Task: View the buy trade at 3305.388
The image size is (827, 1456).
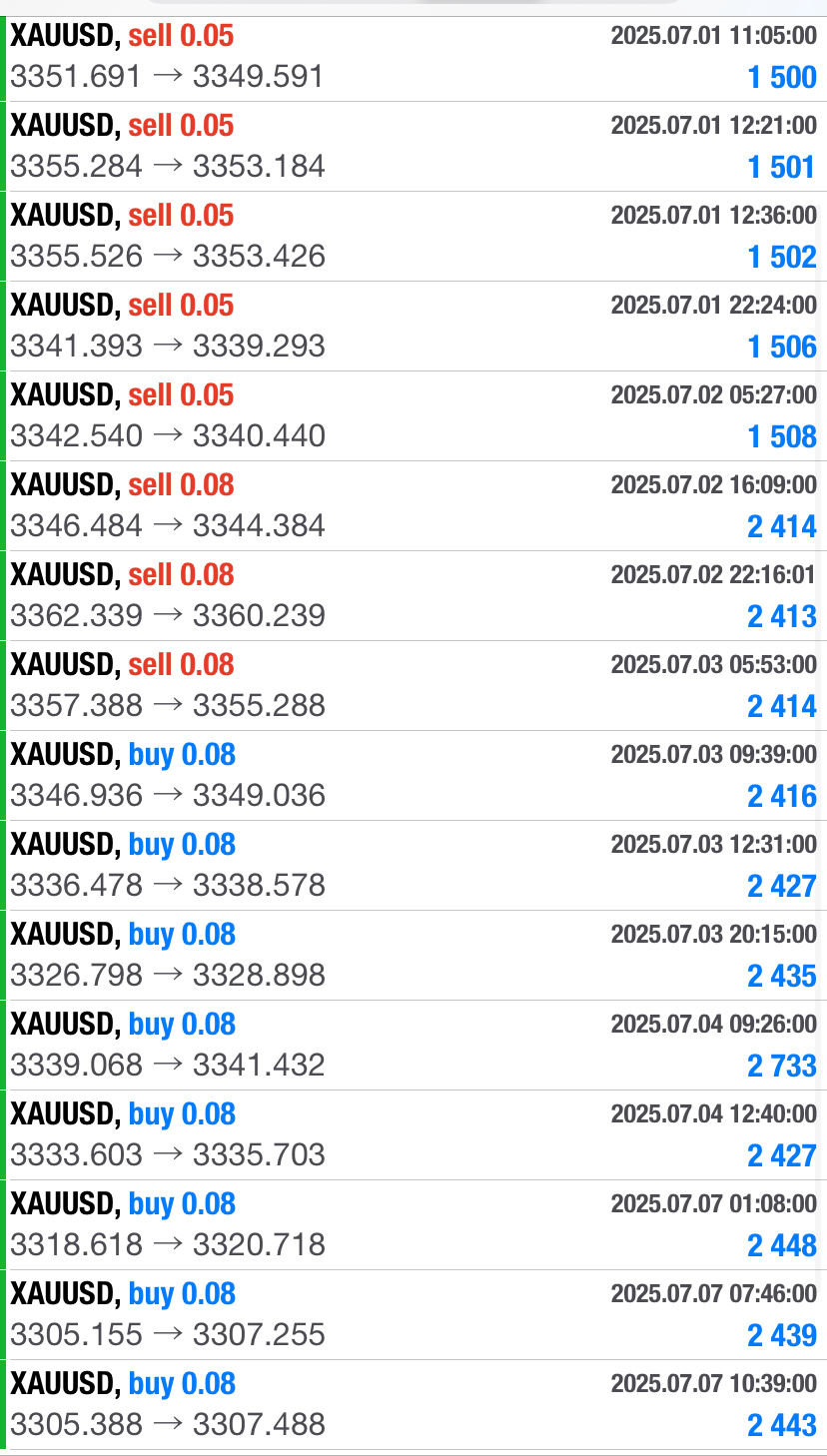Action: [413, 1405]
